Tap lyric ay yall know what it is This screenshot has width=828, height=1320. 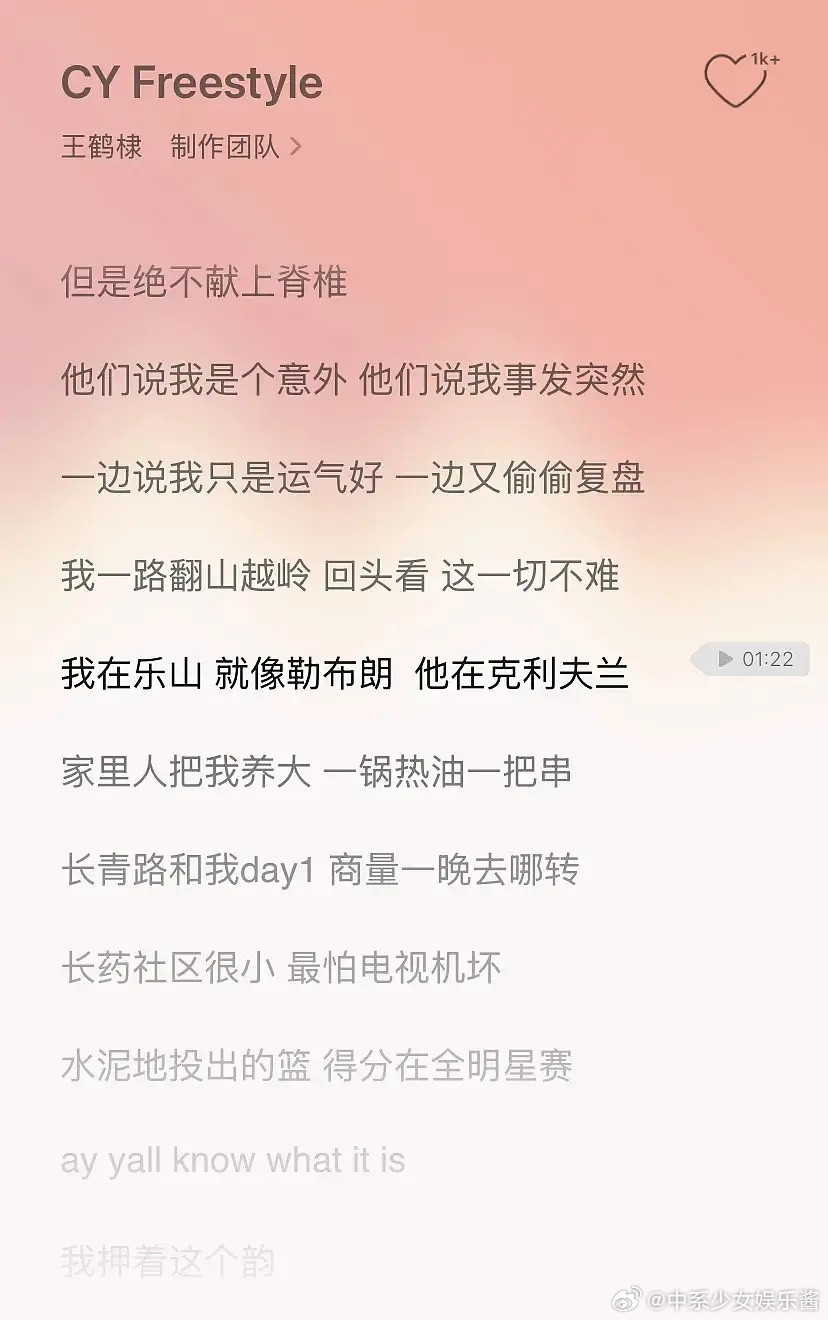230,1160
